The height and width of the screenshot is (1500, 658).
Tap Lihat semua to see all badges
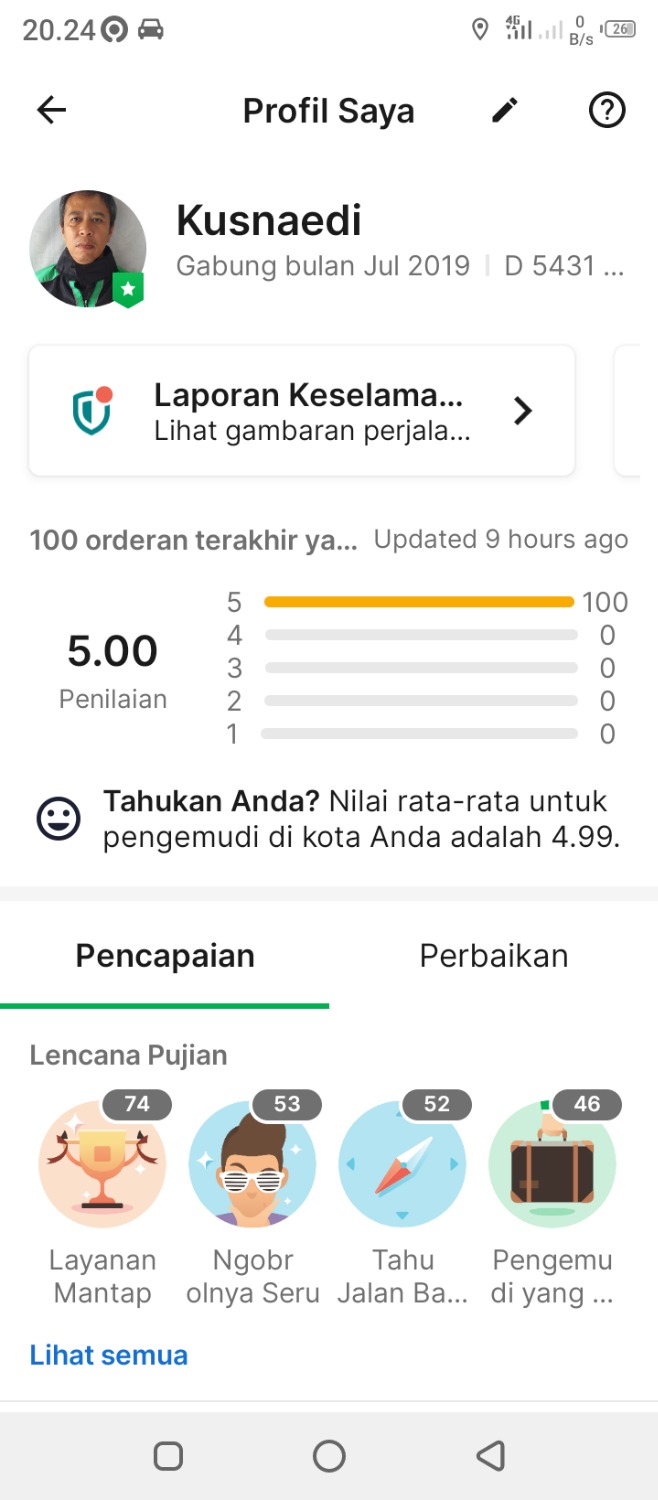point(109,1355)
